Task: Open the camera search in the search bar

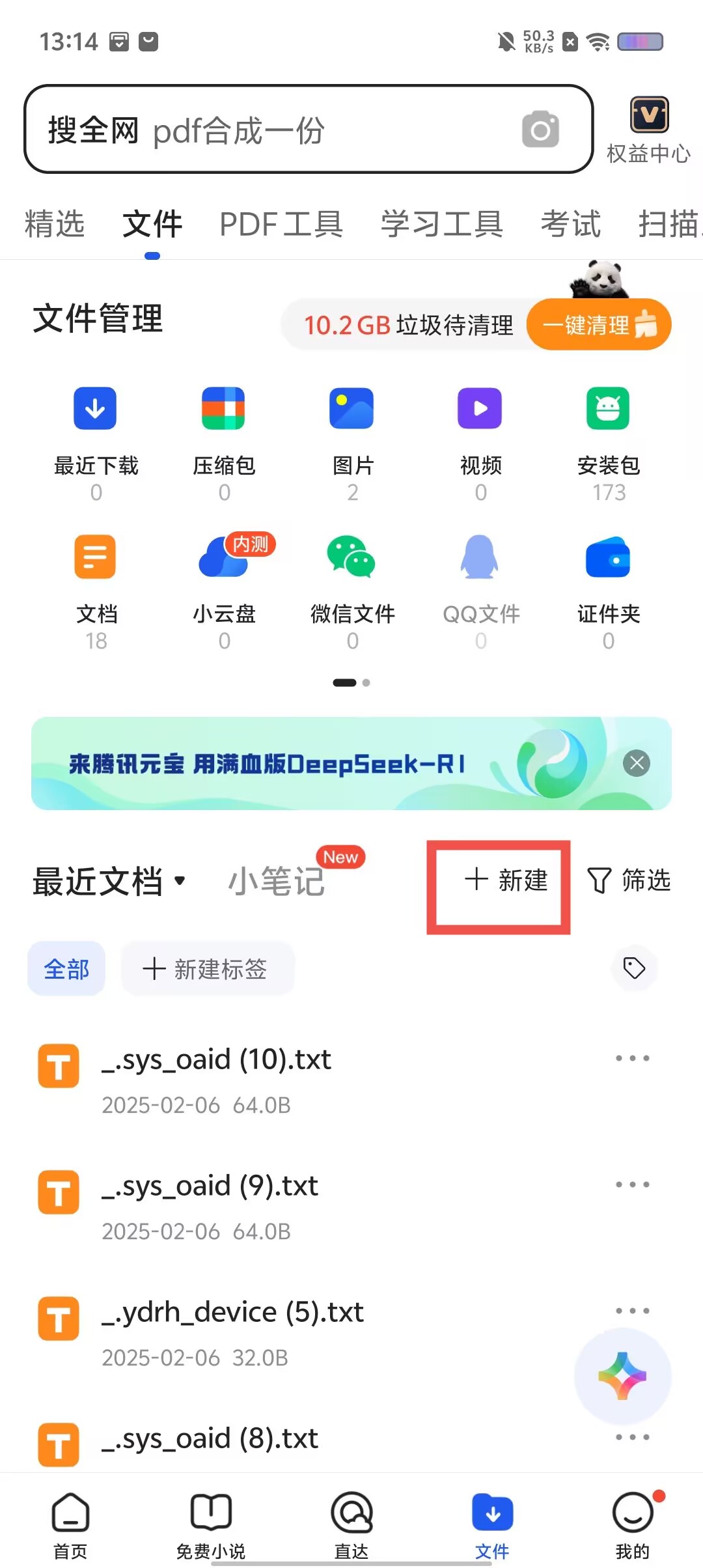Action: [x=542, y=130]
